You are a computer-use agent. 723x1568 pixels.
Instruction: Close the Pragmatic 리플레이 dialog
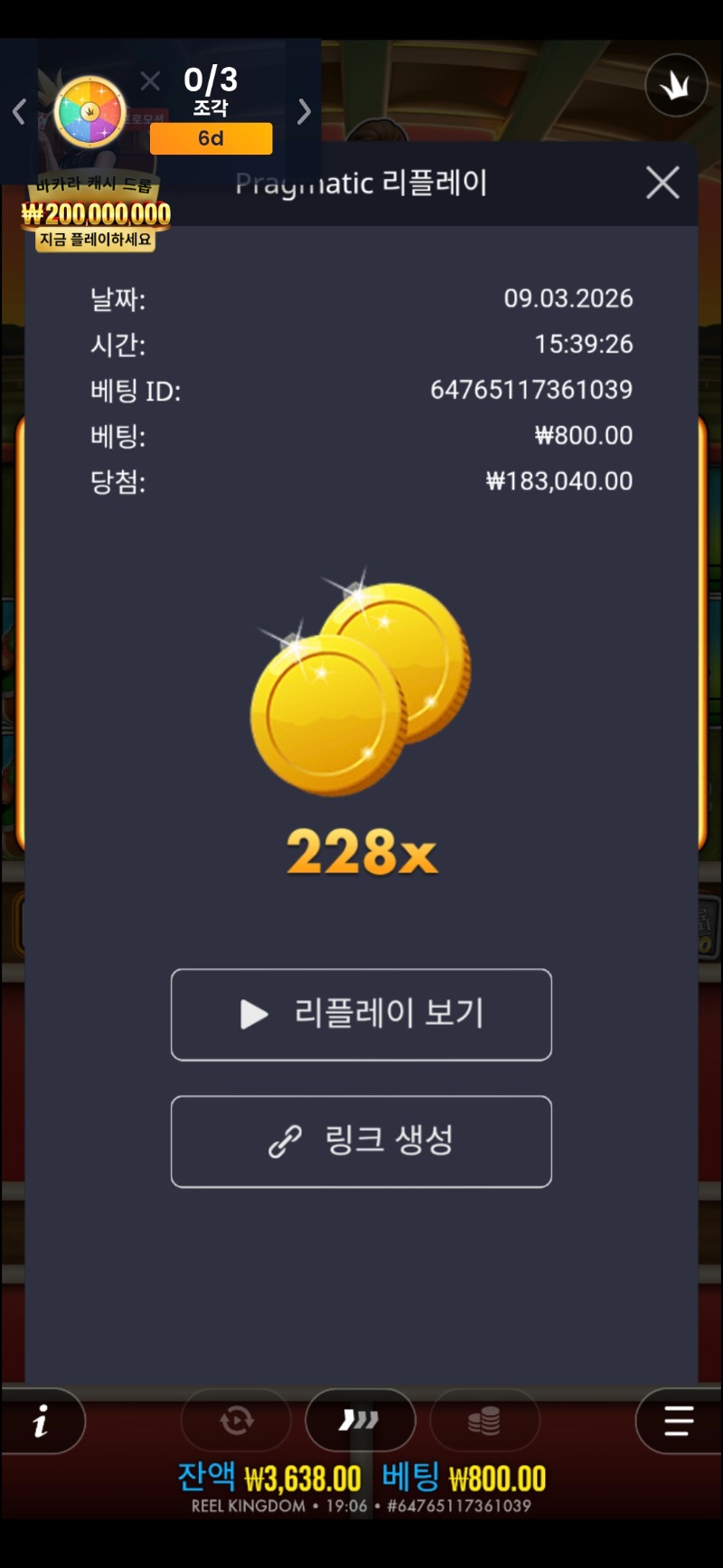pos(662,183)
